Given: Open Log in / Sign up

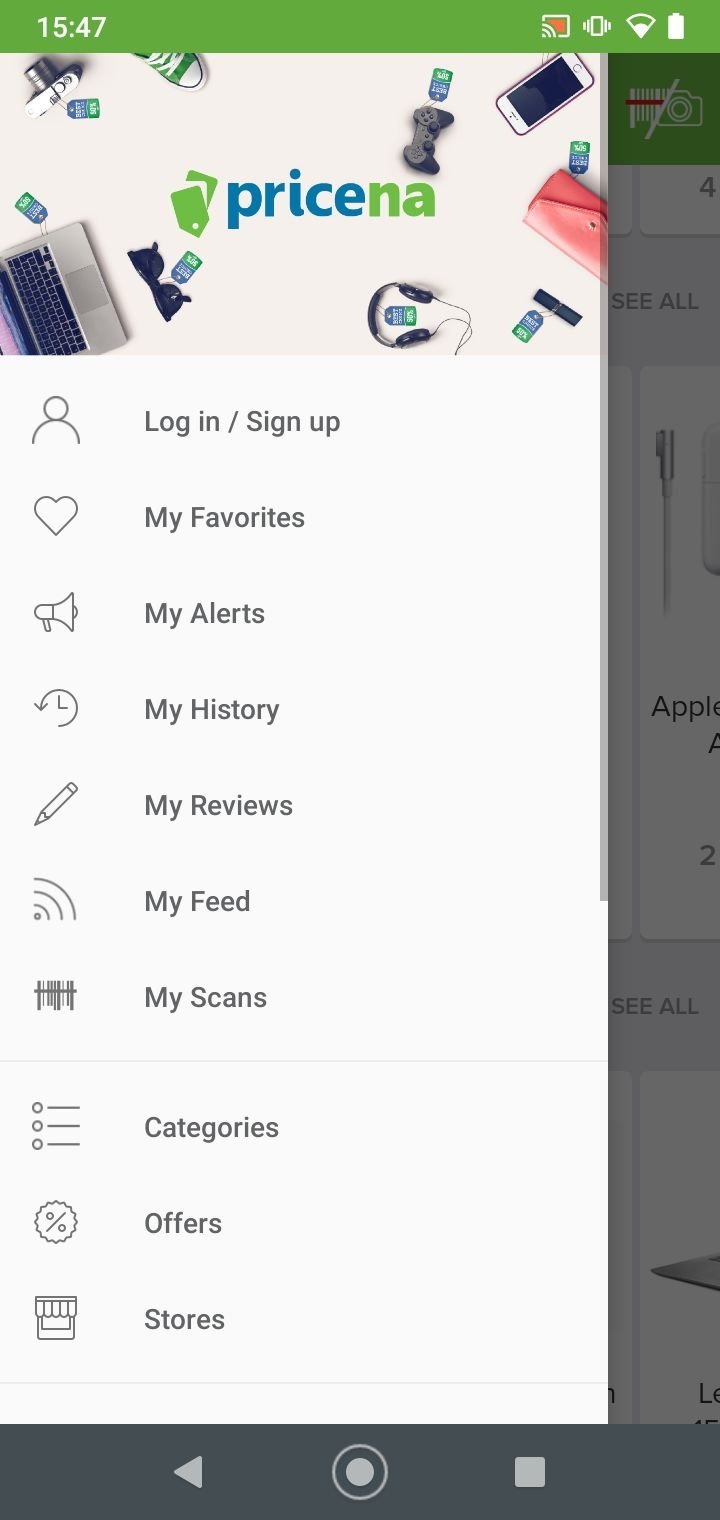Looking at the screenshot, I should click(304, 422).
